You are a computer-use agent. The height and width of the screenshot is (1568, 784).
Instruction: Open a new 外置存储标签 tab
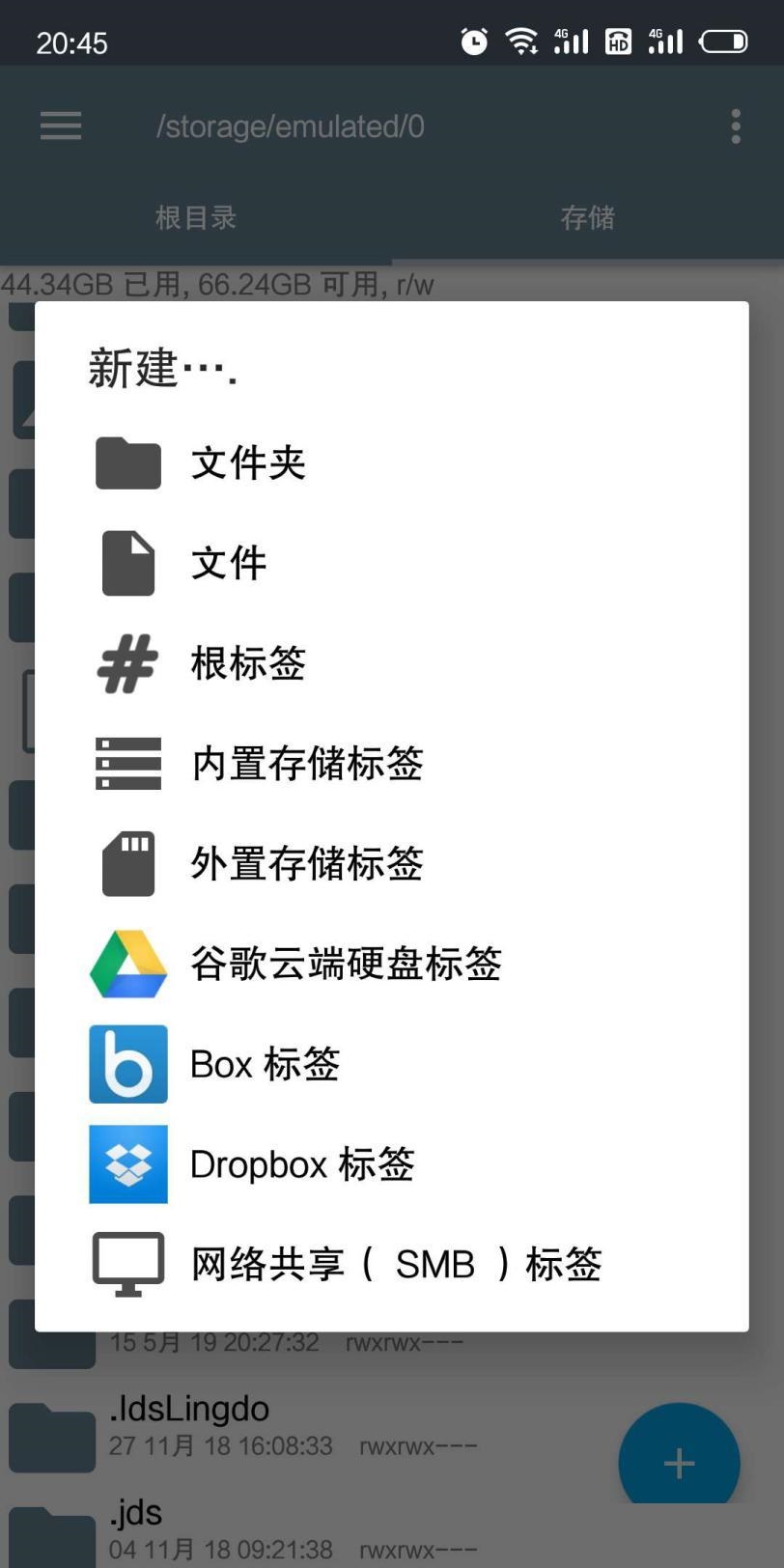[x=307, y=864]
